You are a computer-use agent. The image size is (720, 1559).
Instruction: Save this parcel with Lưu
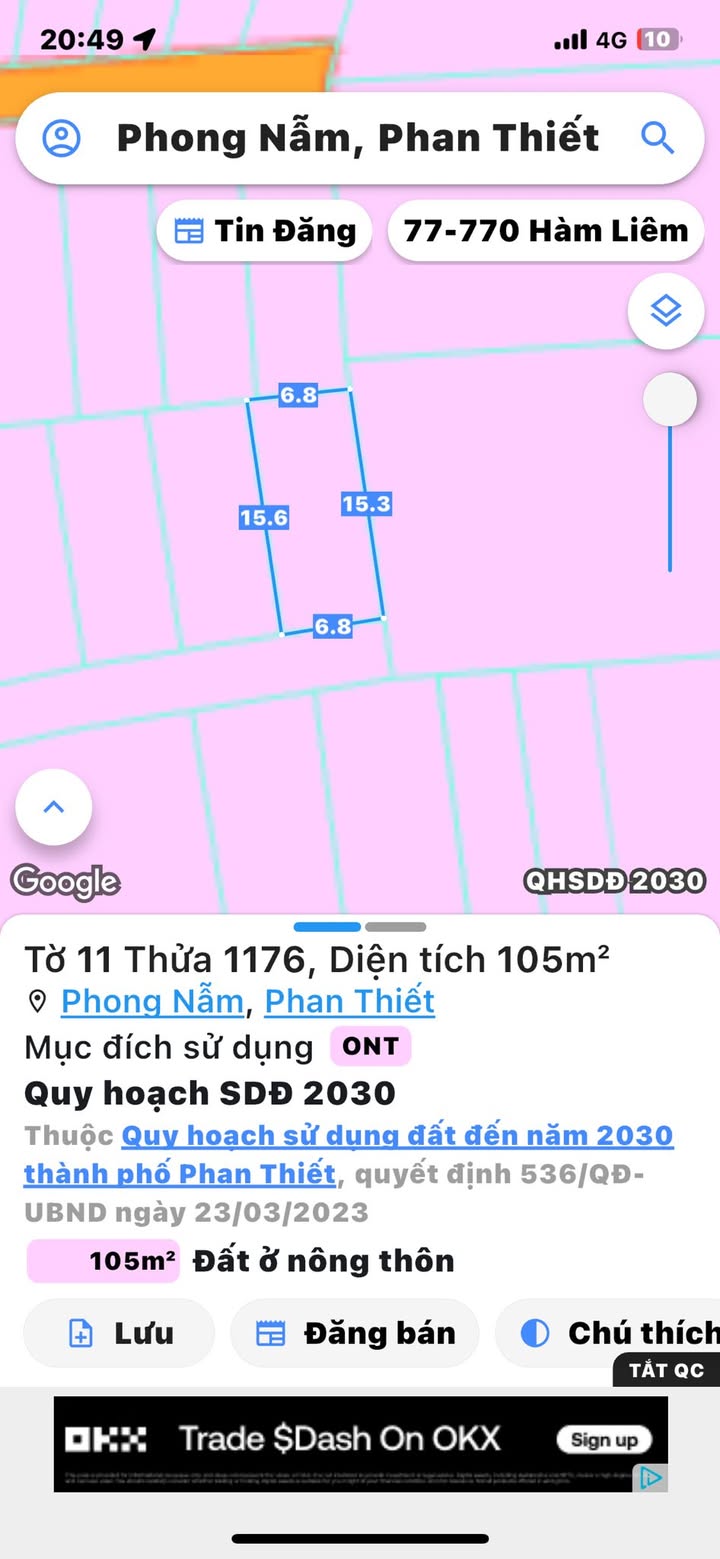119,1333
